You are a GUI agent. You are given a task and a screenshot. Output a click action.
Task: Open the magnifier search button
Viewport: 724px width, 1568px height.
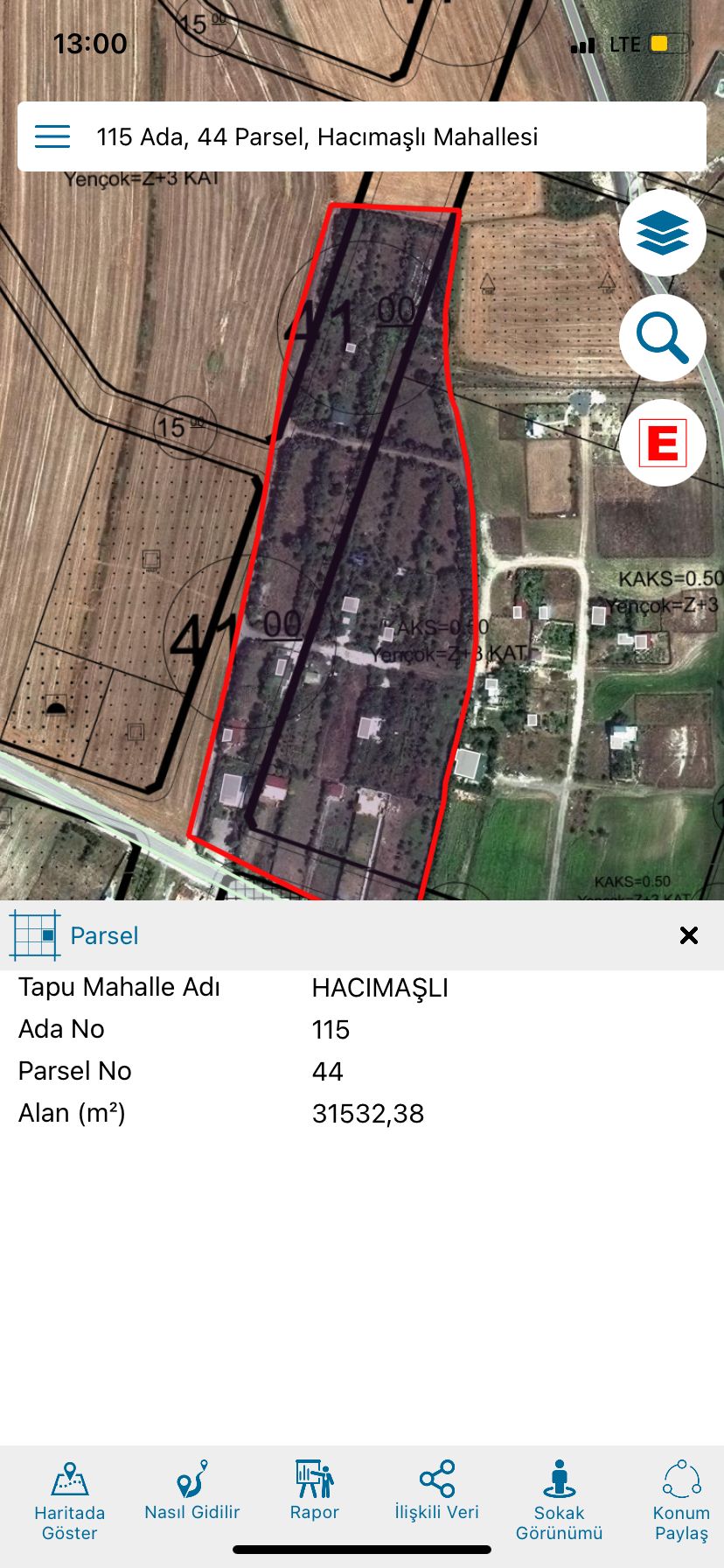[x=663, y=338]
